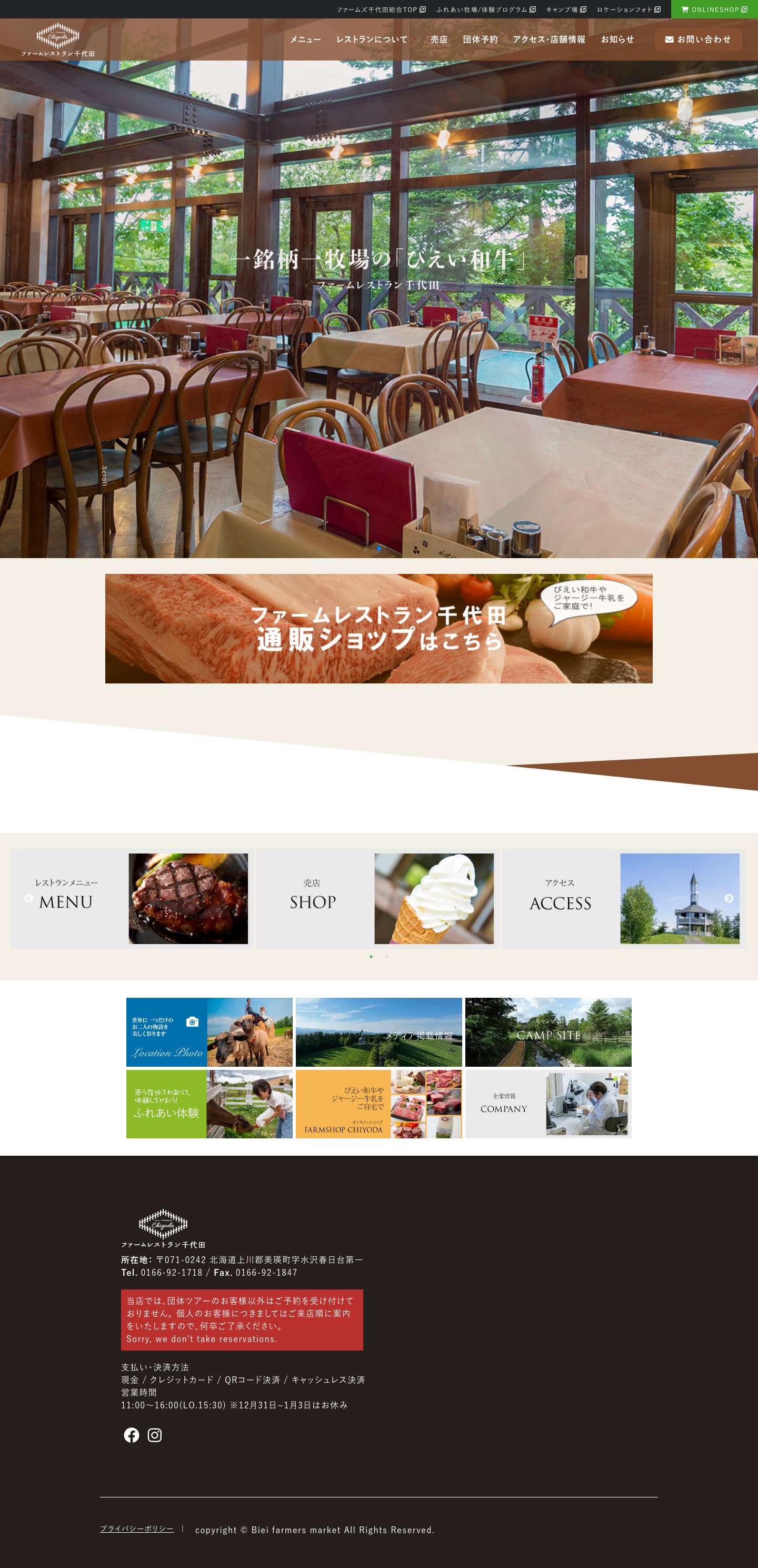The height and width of the screenshot is (1568, 758).
Task: Show the next carousel cards
Action: pyautogui.click(x=729, y=898)
